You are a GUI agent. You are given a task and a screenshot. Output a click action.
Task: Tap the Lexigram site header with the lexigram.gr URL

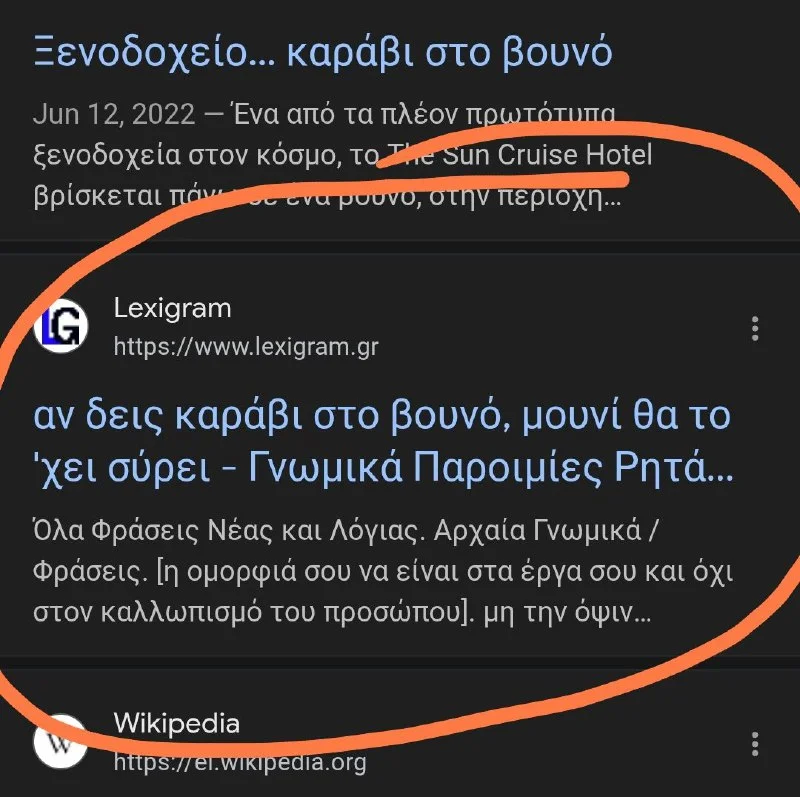click(x=245, y=327)
